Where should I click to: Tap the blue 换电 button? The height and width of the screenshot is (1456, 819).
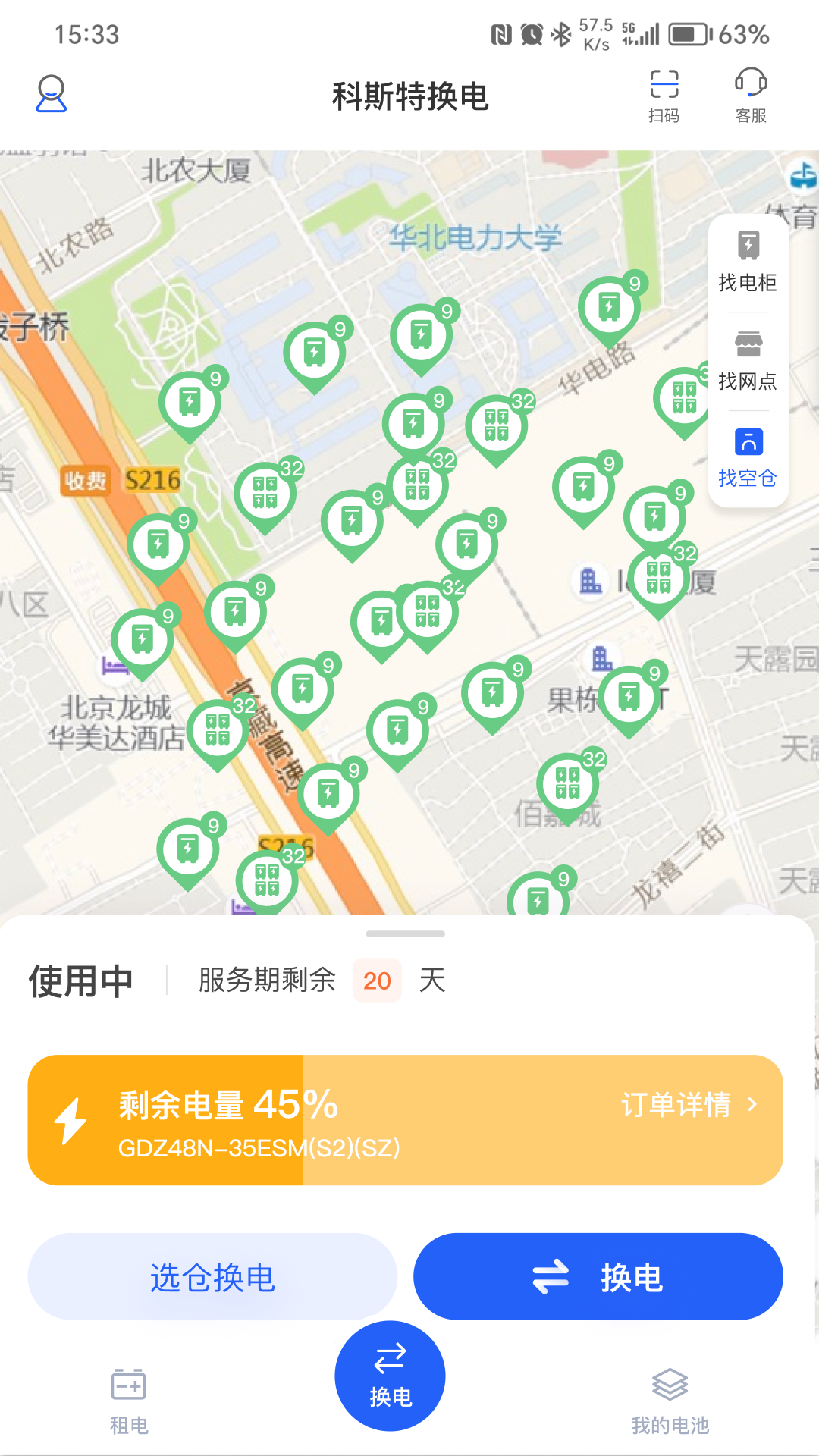pyautogui.click(x=598, y=1276)
